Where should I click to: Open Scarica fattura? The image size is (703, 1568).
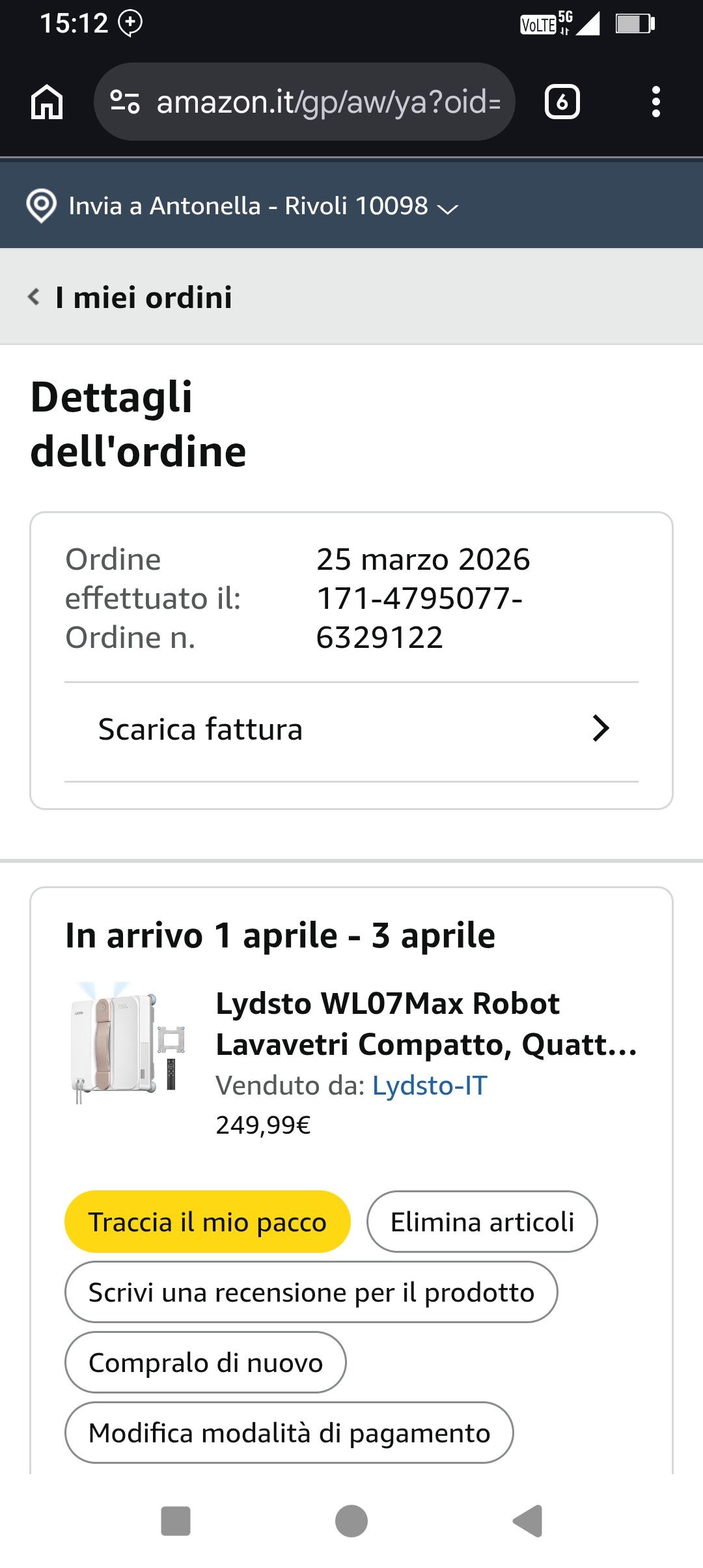(351, 729)
